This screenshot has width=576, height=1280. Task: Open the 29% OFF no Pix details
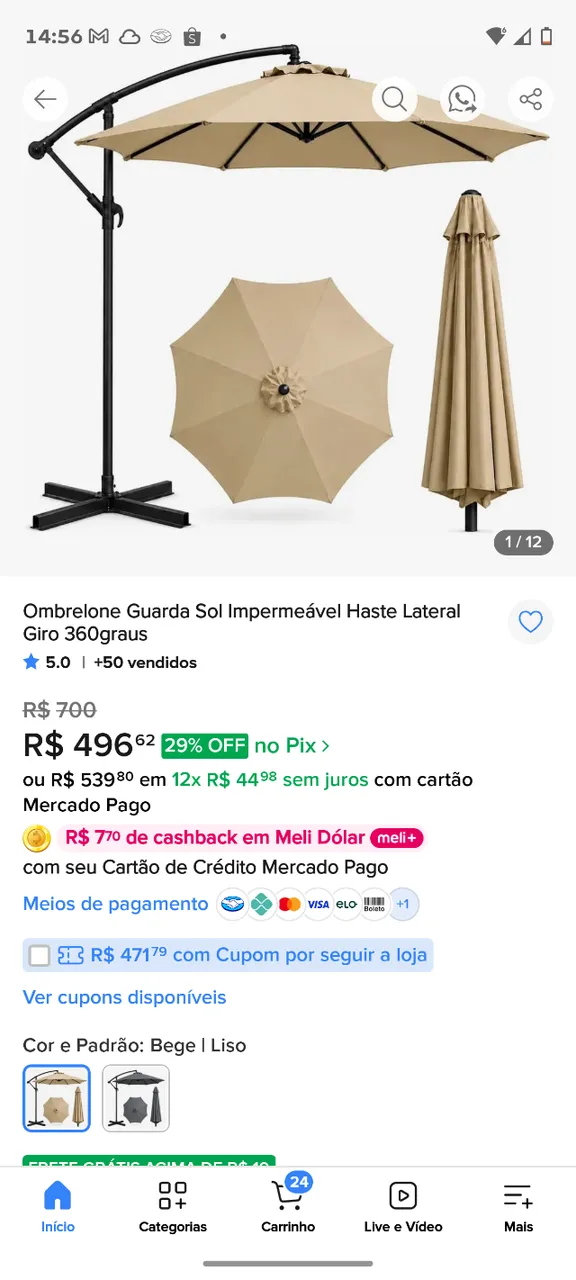pos(246,745)
